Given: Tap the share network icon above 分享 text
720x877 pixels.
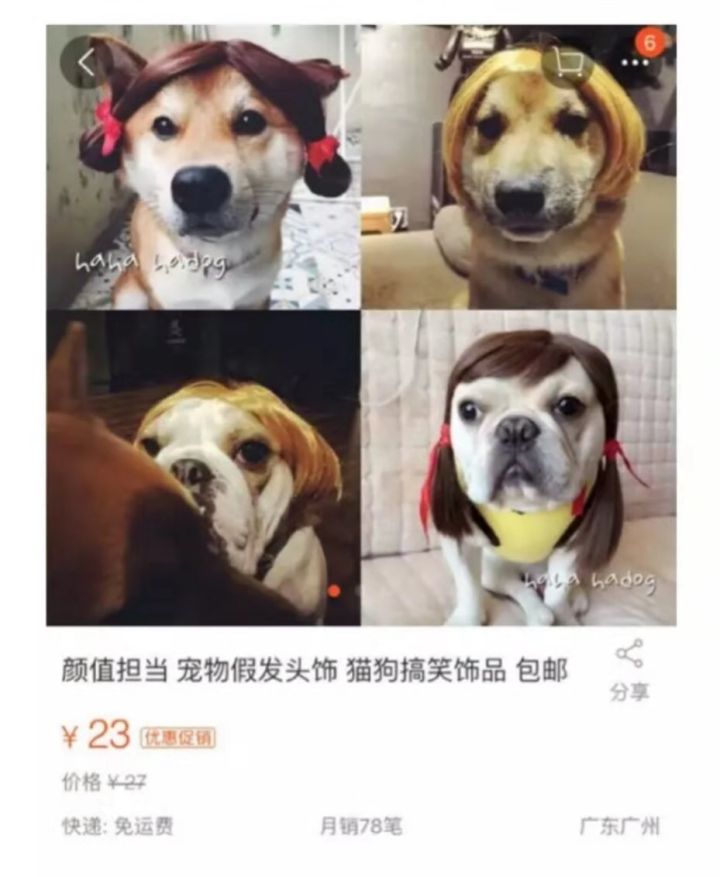Looking at the screenshot, I should click(628, 653).
